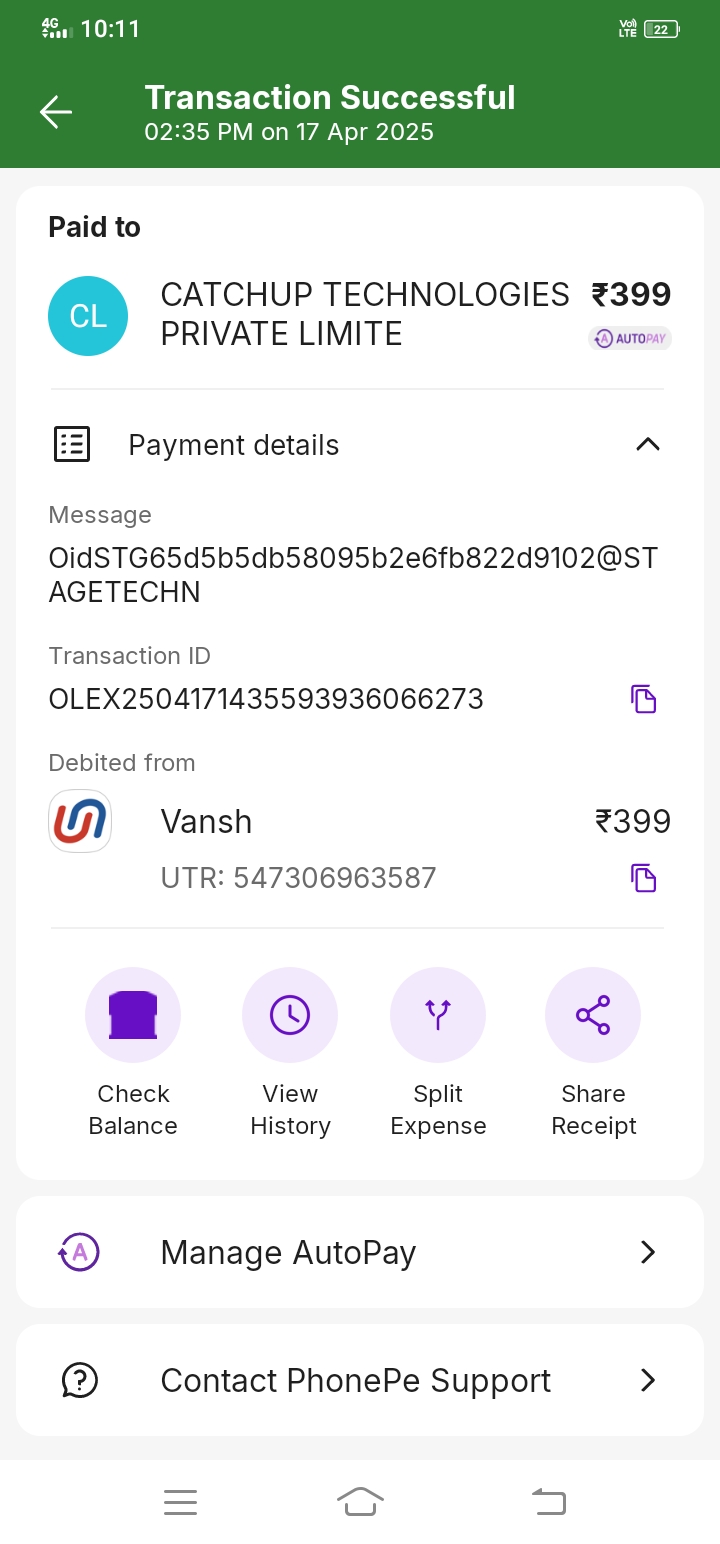Image resolution: width=720 pixels, height=1544 pixels.
Task: Share Receipt of this transaction
Action: click(593, 1015)
